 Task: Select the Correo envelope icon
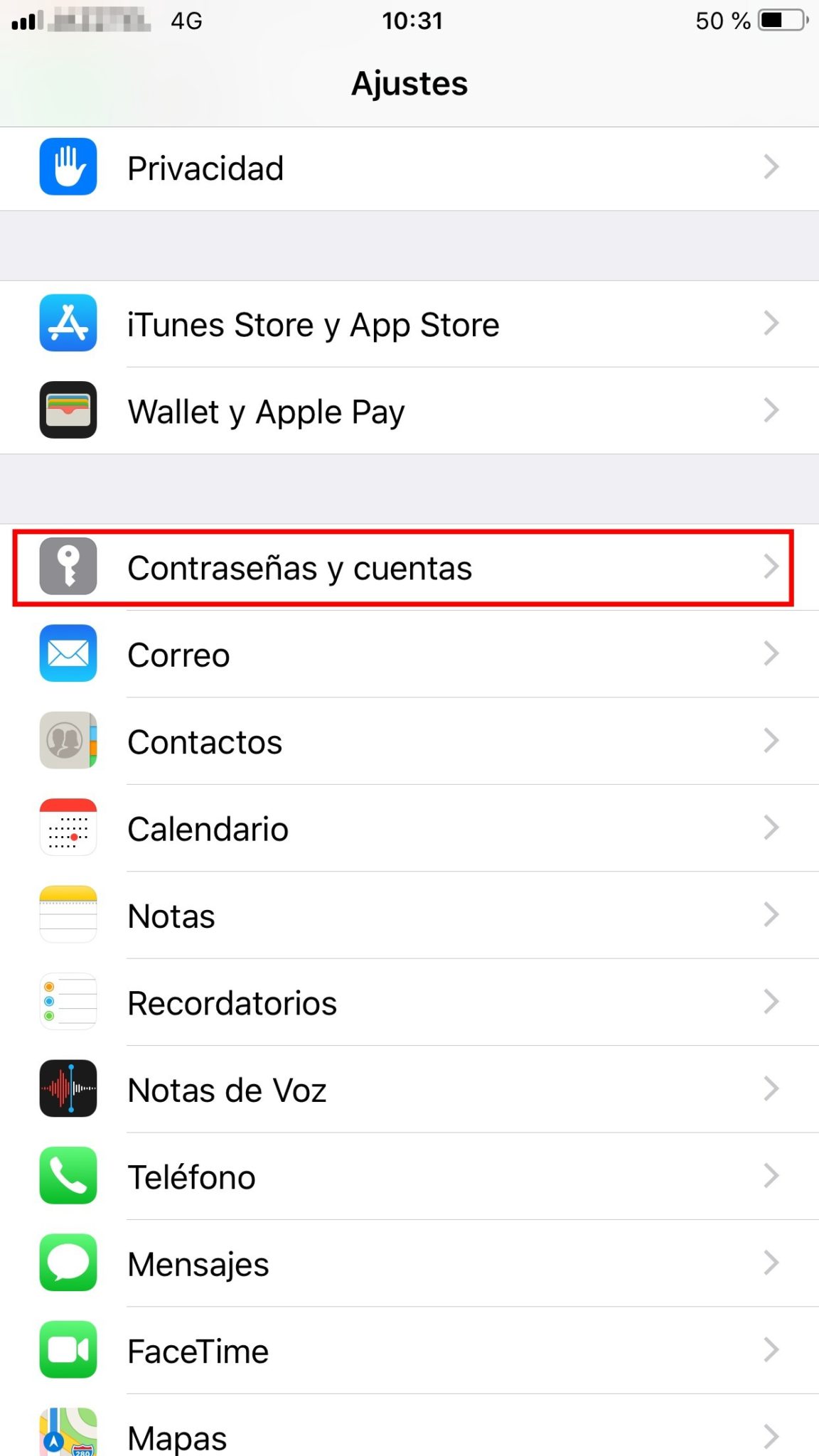(68, 654)
